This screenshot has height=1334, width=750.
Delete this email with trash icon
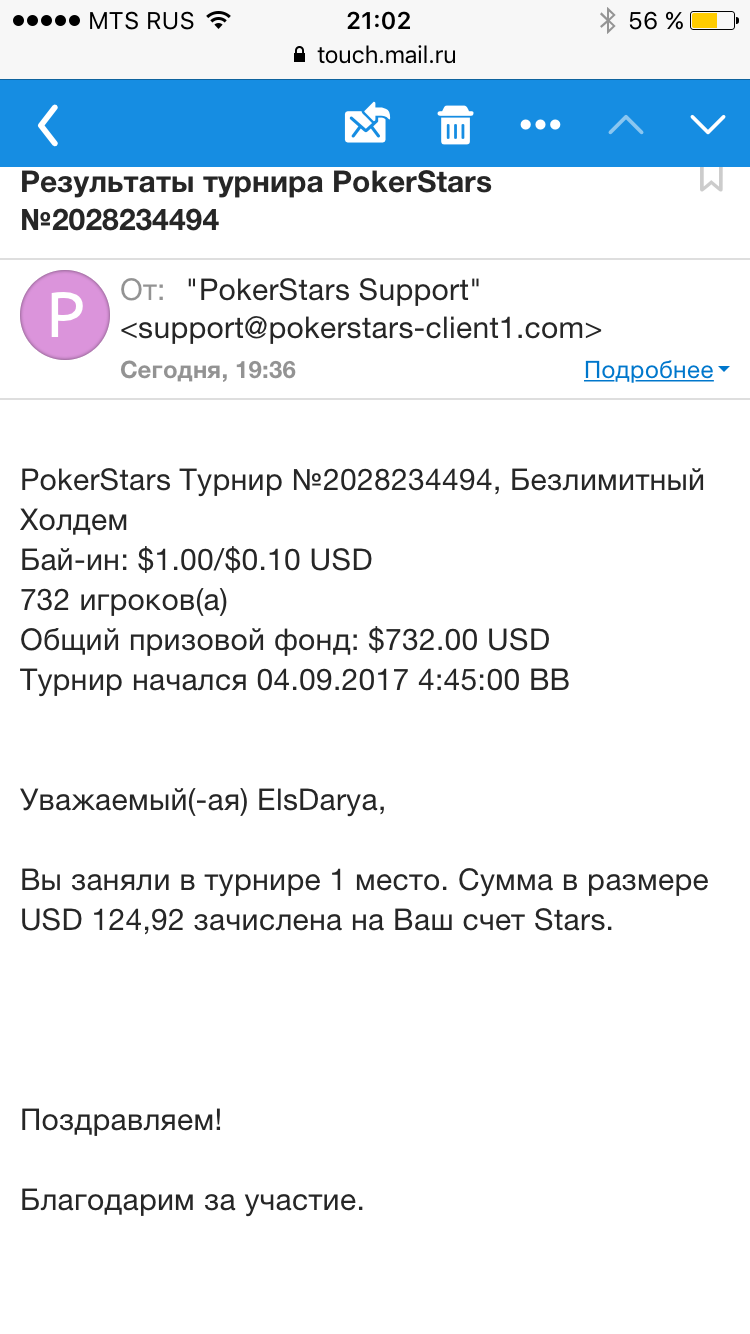click(x=455, y=126)
